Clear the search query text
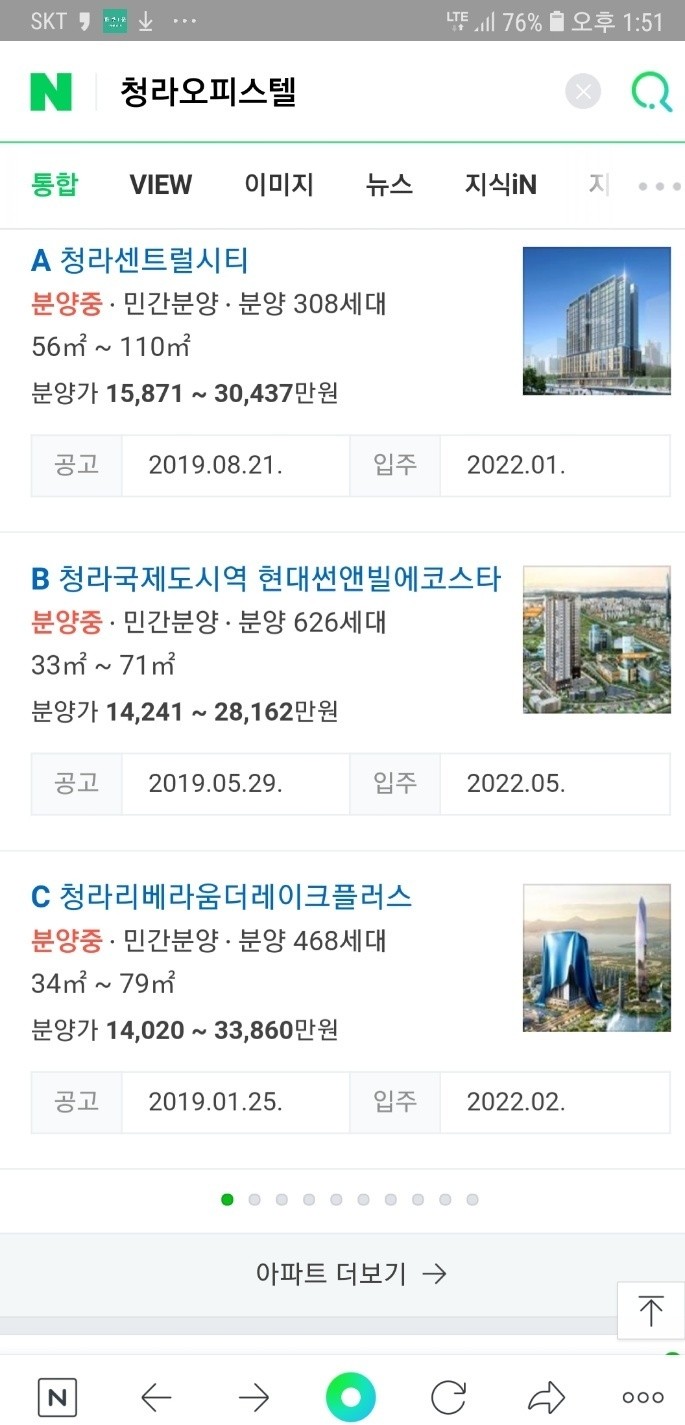The height and width of the screenshot is (1425, 685). (583, 92)
